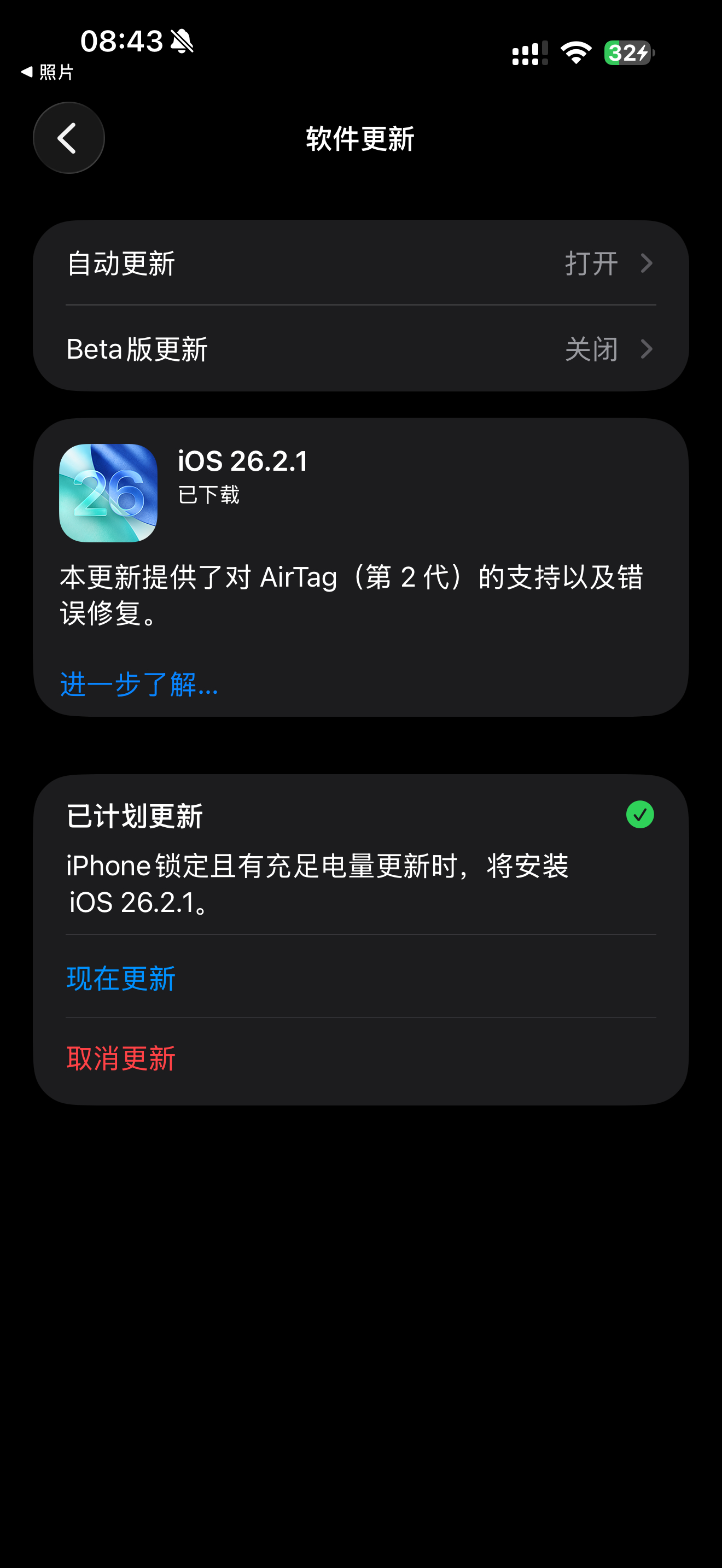The height and width of the screenshot is (1568, 722).
Task: Tap the charging battery icon showing 32
Action: tap(628, 54)
